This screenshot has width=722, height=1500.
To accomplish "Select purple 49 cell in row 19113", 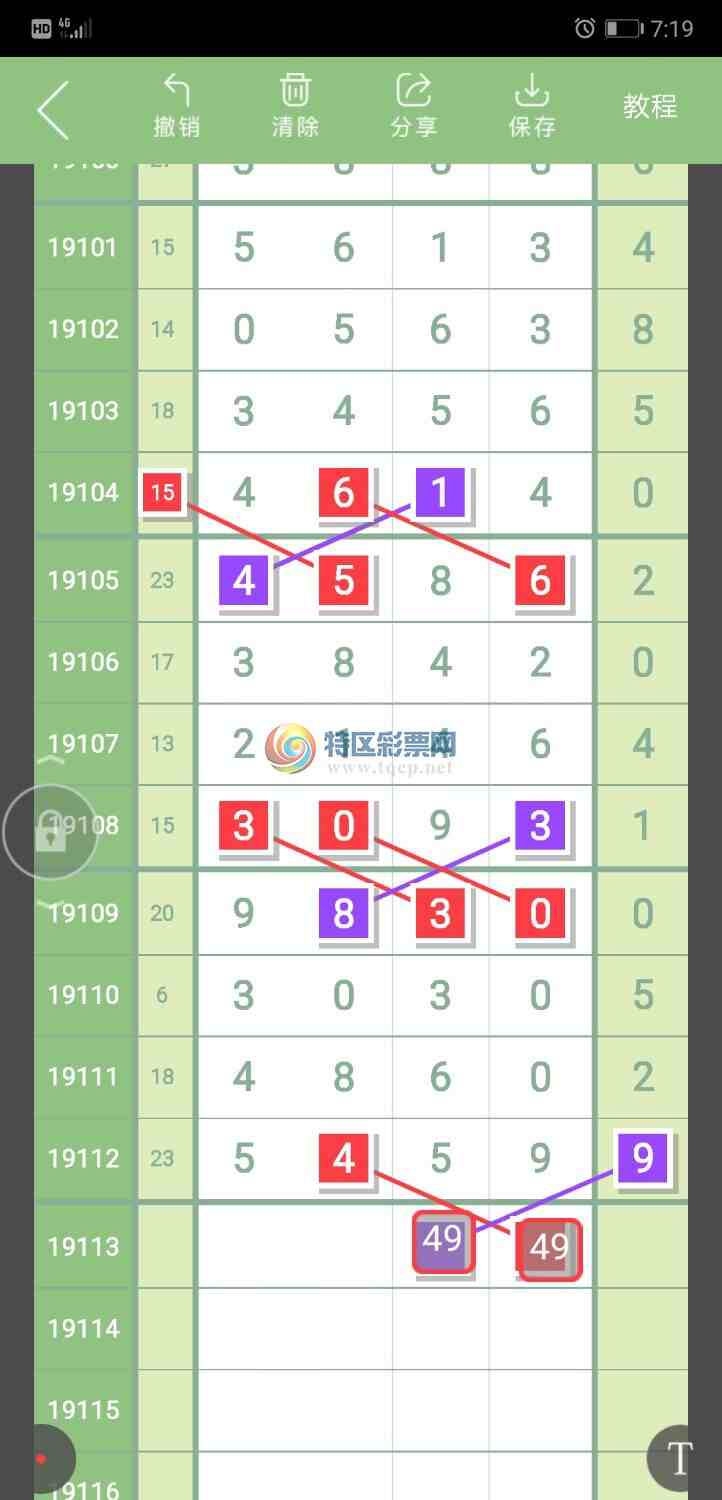I will tap(442, 1241).
